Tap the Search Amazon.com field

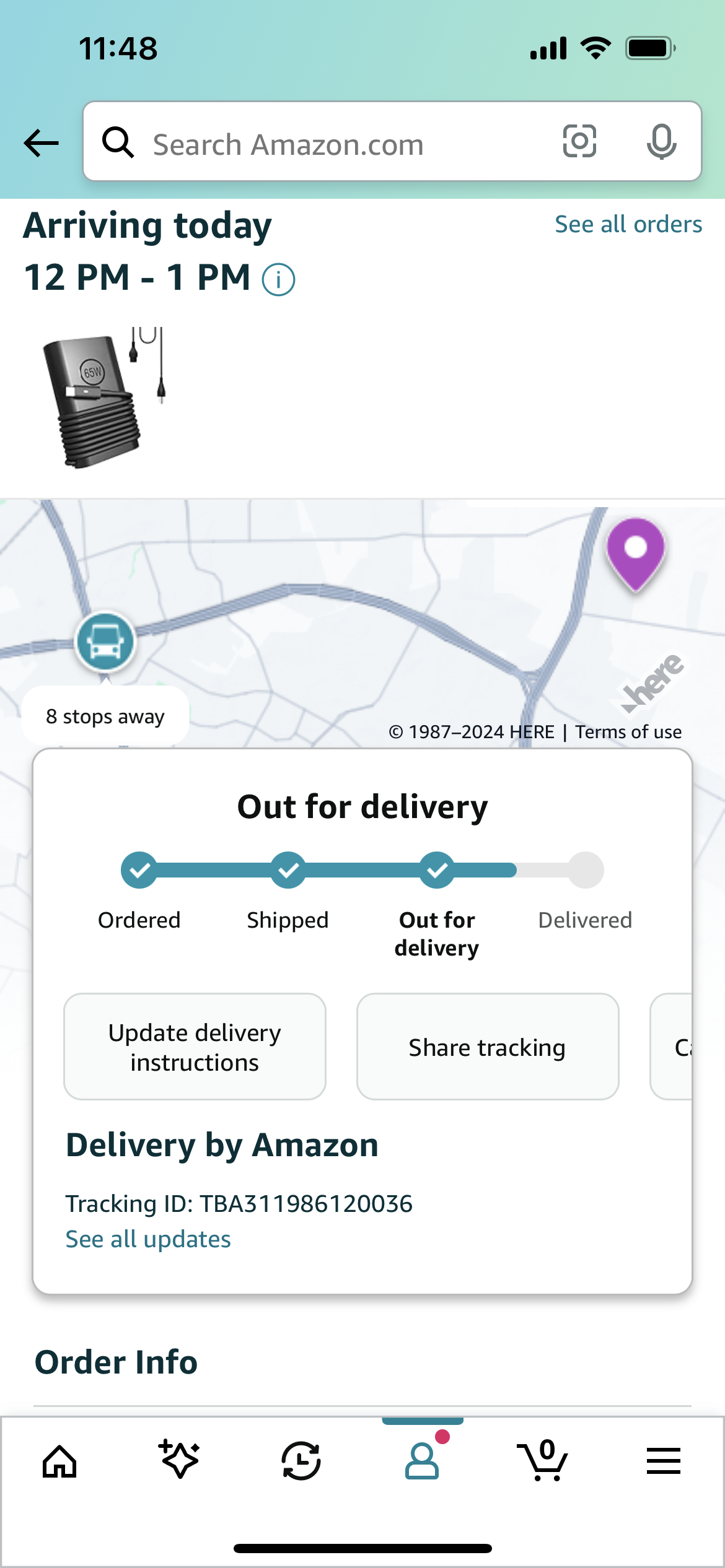322,143
